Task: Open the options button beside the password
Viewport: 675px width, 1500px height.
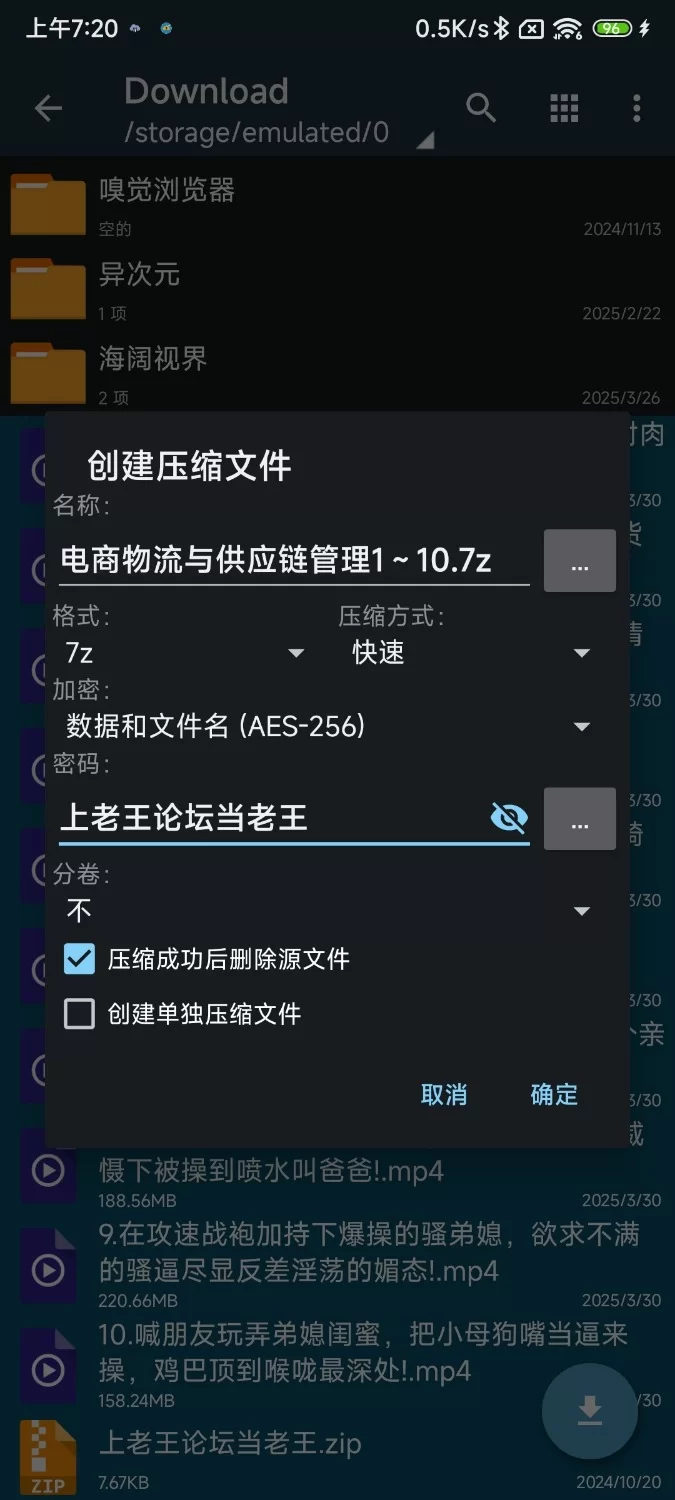Action: (579, 820)
